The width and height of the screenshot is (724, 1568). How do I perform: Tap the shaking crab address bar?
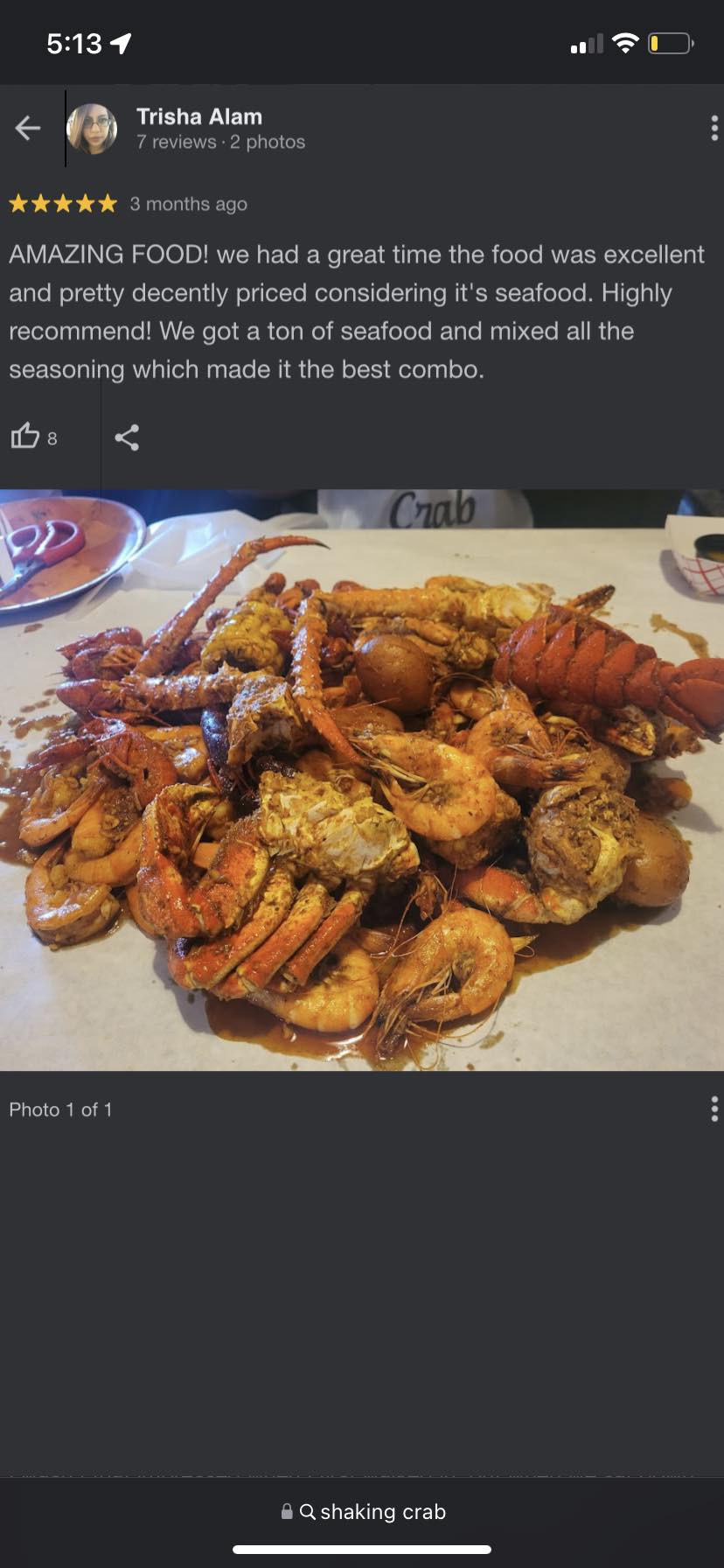click(362, 1511)
